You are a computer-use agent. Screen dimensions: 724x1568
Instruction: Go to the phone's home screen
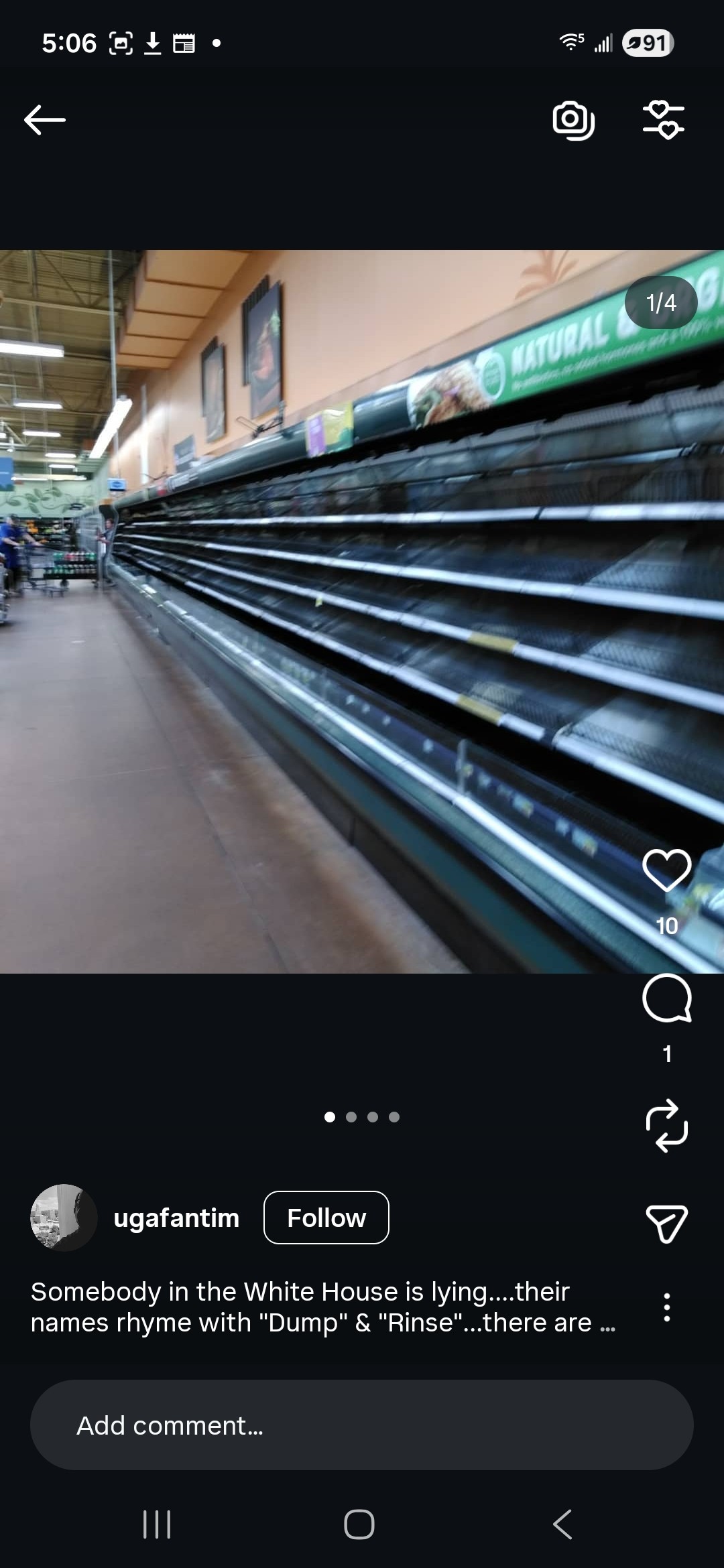point(359,1524)
